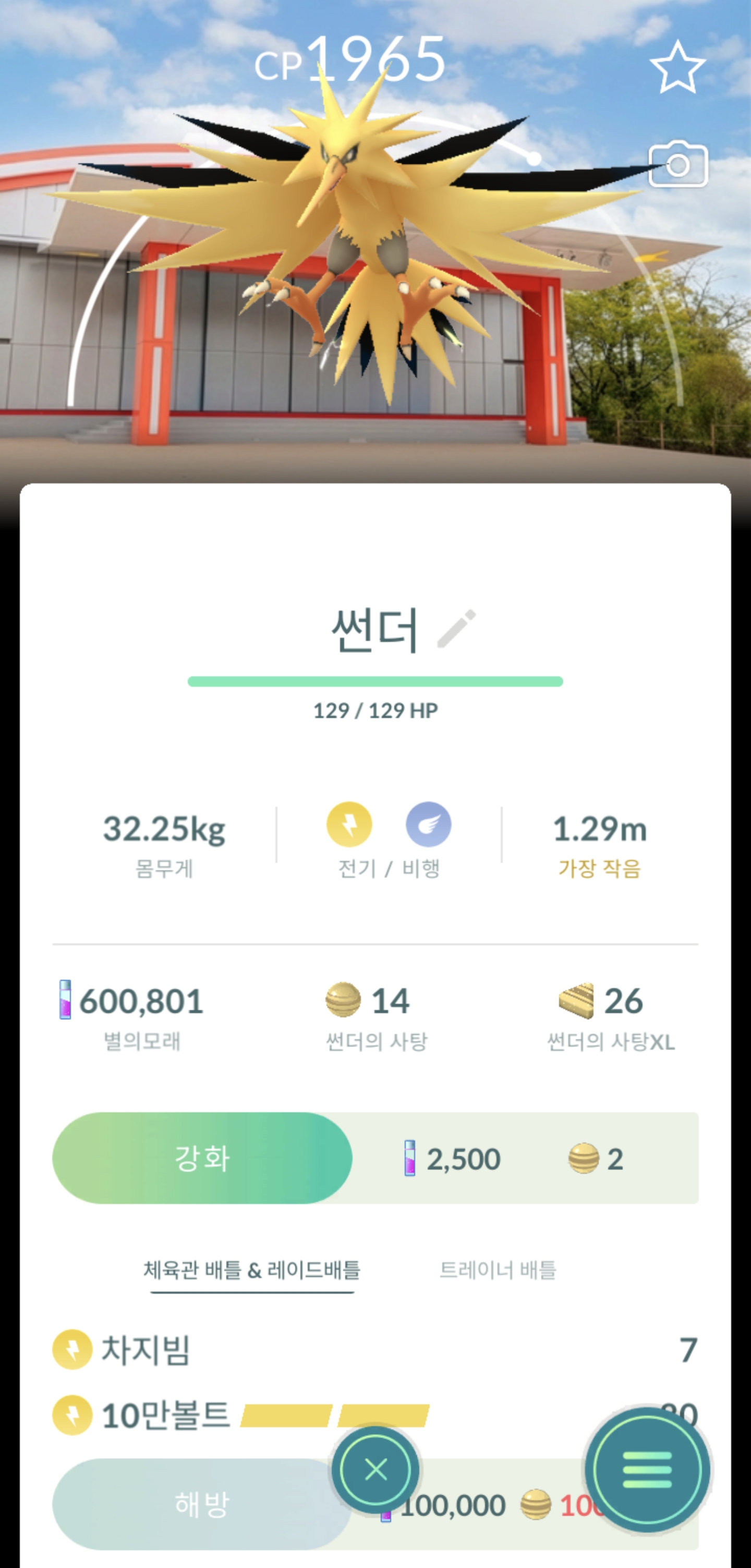The height and width of the screenshot is (1568, 751).
Task: Edit the 썬더 nickname with pencil
Action: point(456,629)
